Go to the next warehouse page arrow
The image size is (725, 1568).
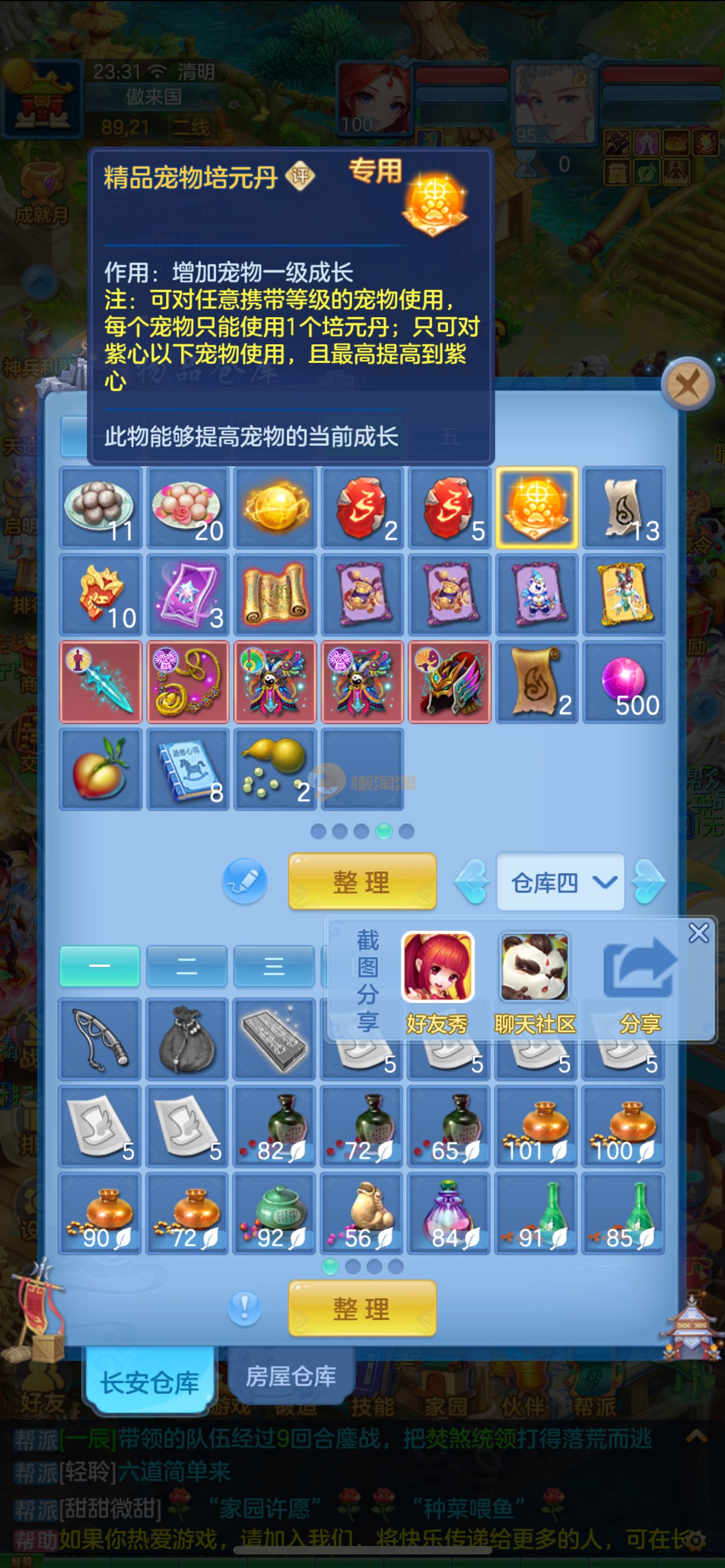pyautogui.click(x=648, y=882)
